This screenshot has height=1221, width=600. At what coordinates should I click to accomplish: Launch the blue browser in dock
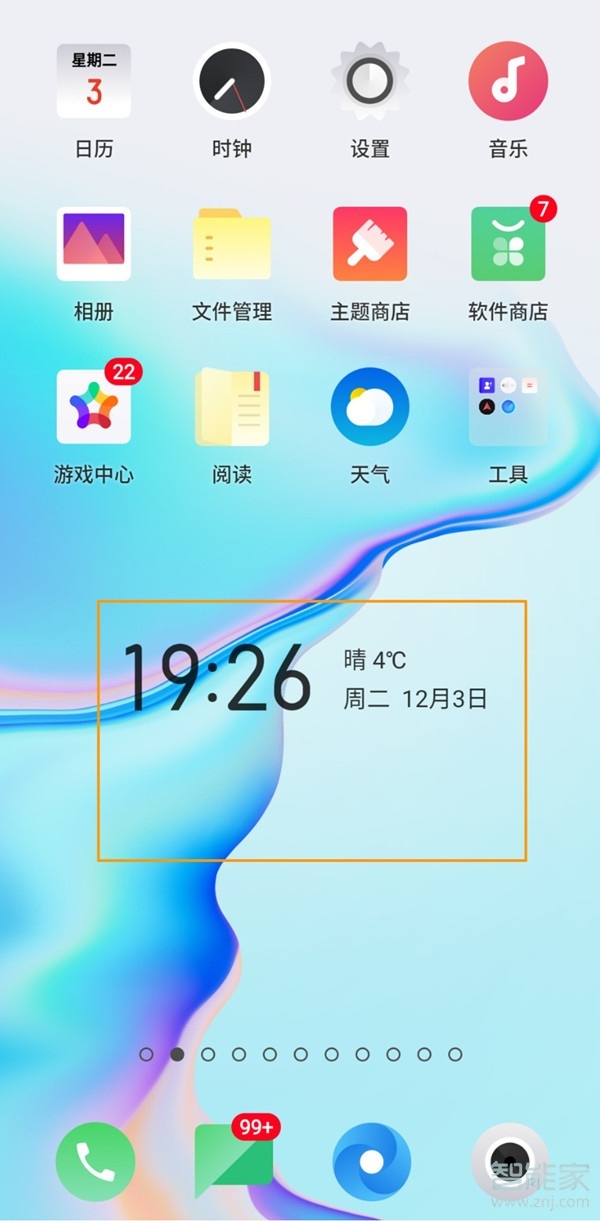[x=371, y=1161]
